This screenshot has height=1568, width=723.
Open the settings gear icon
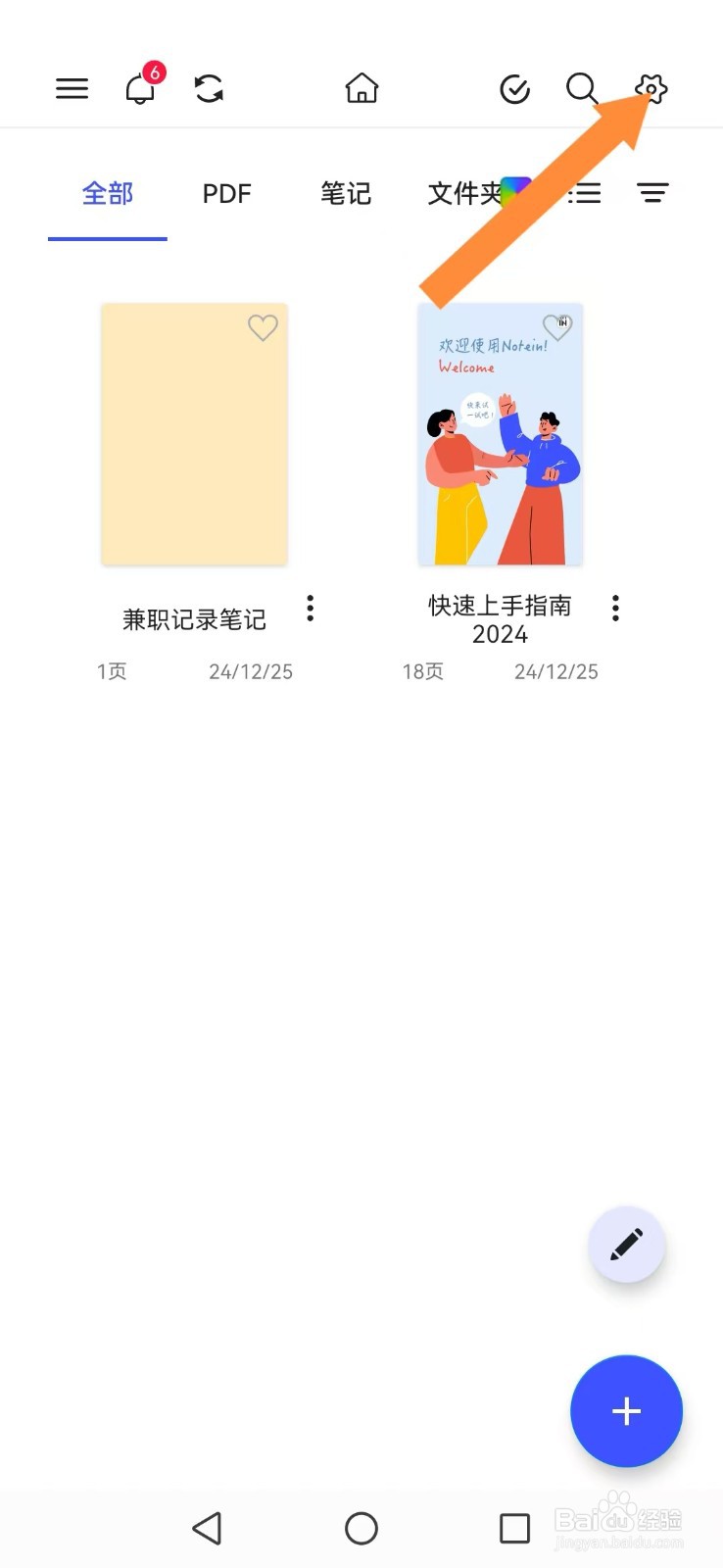[651, 88]
